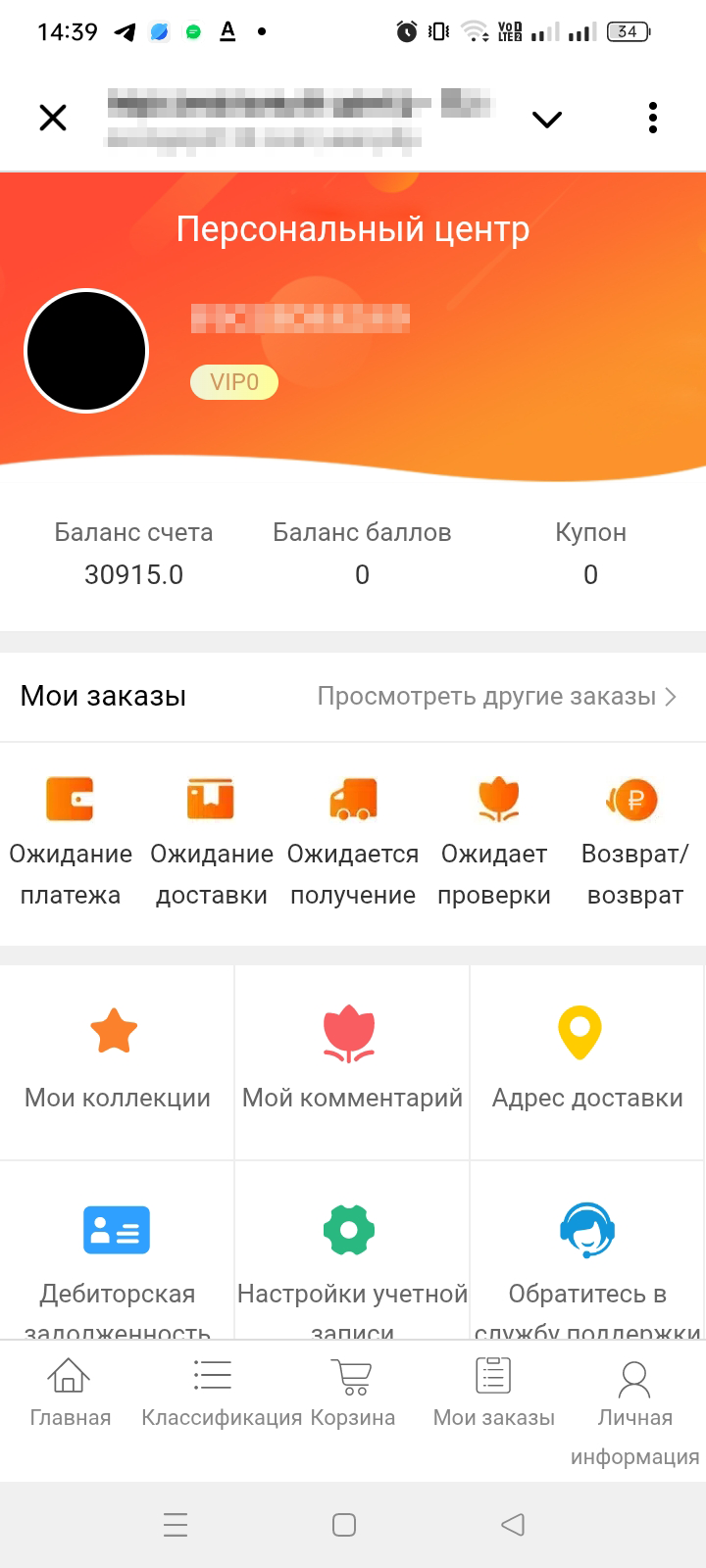Switch to the Корзина tab
Image resolution: width=706 pixels, height=1568 pixels.
(x=353, y=1394)
